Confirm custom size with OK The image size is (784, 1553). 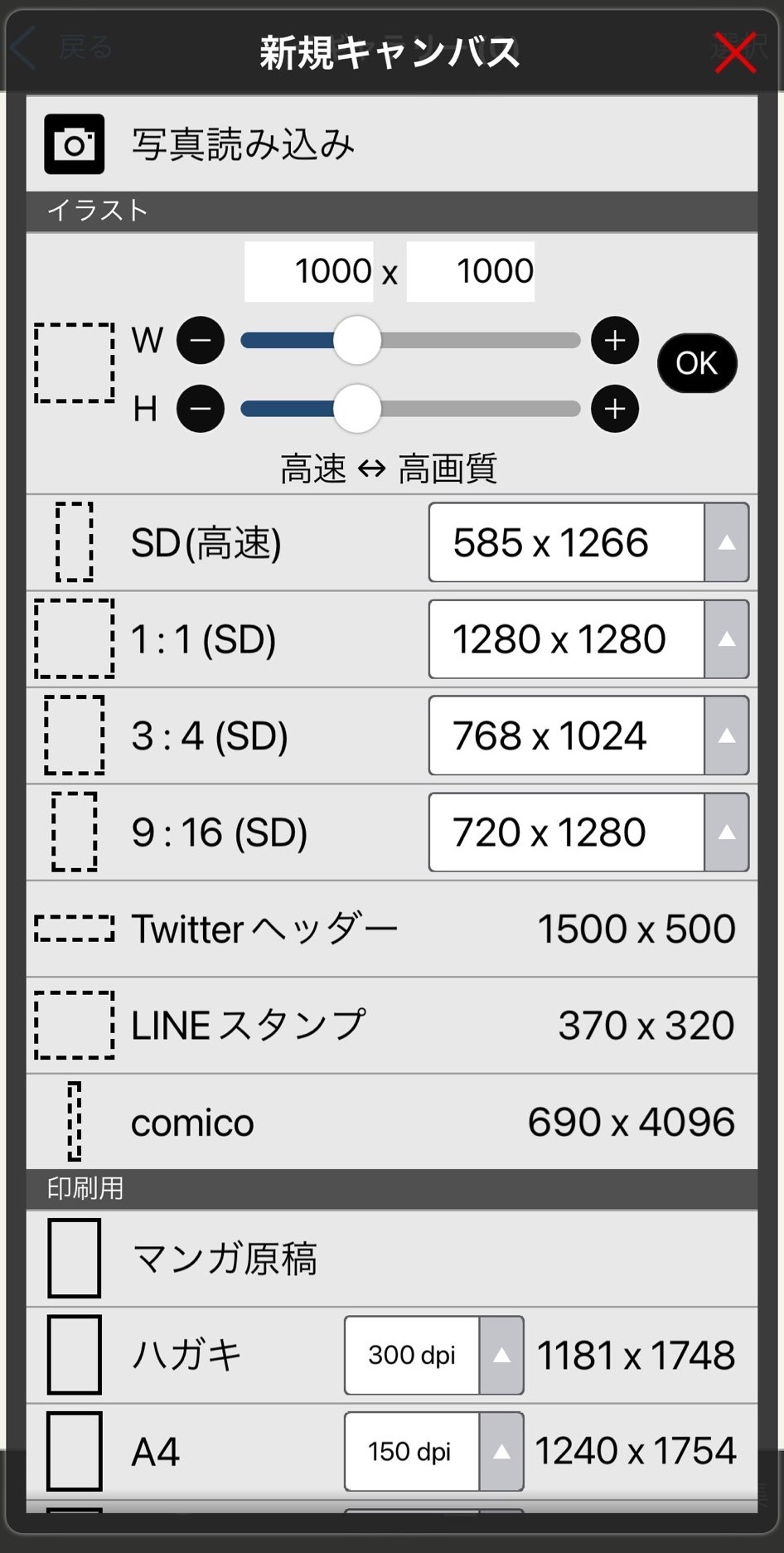(x=697, y=363)
